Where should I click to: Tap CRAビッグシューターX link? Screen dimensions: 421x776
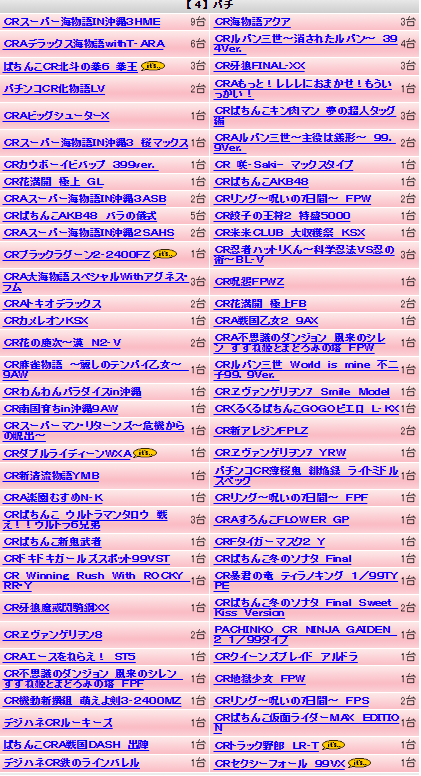[56, 116]
